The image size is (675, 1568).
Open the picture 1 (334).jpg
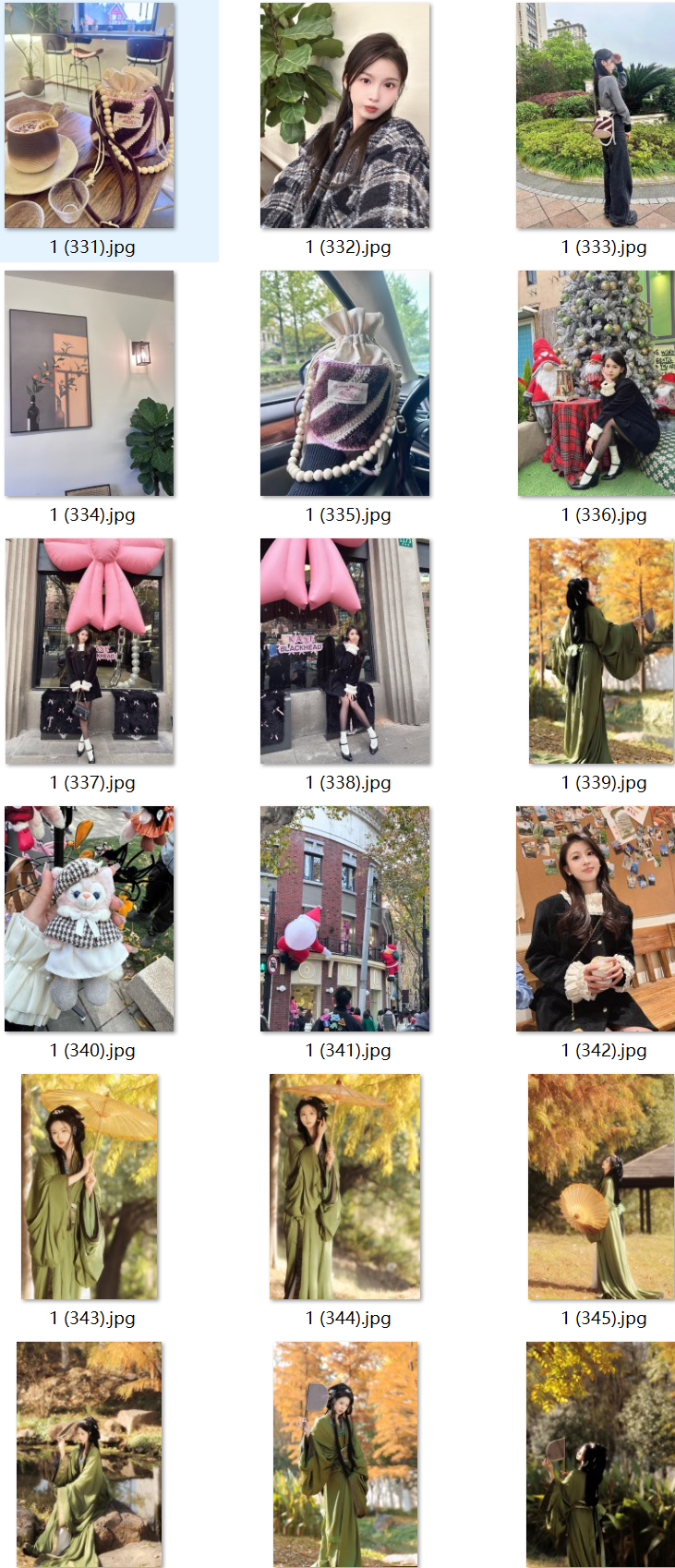tap(90, 383)
